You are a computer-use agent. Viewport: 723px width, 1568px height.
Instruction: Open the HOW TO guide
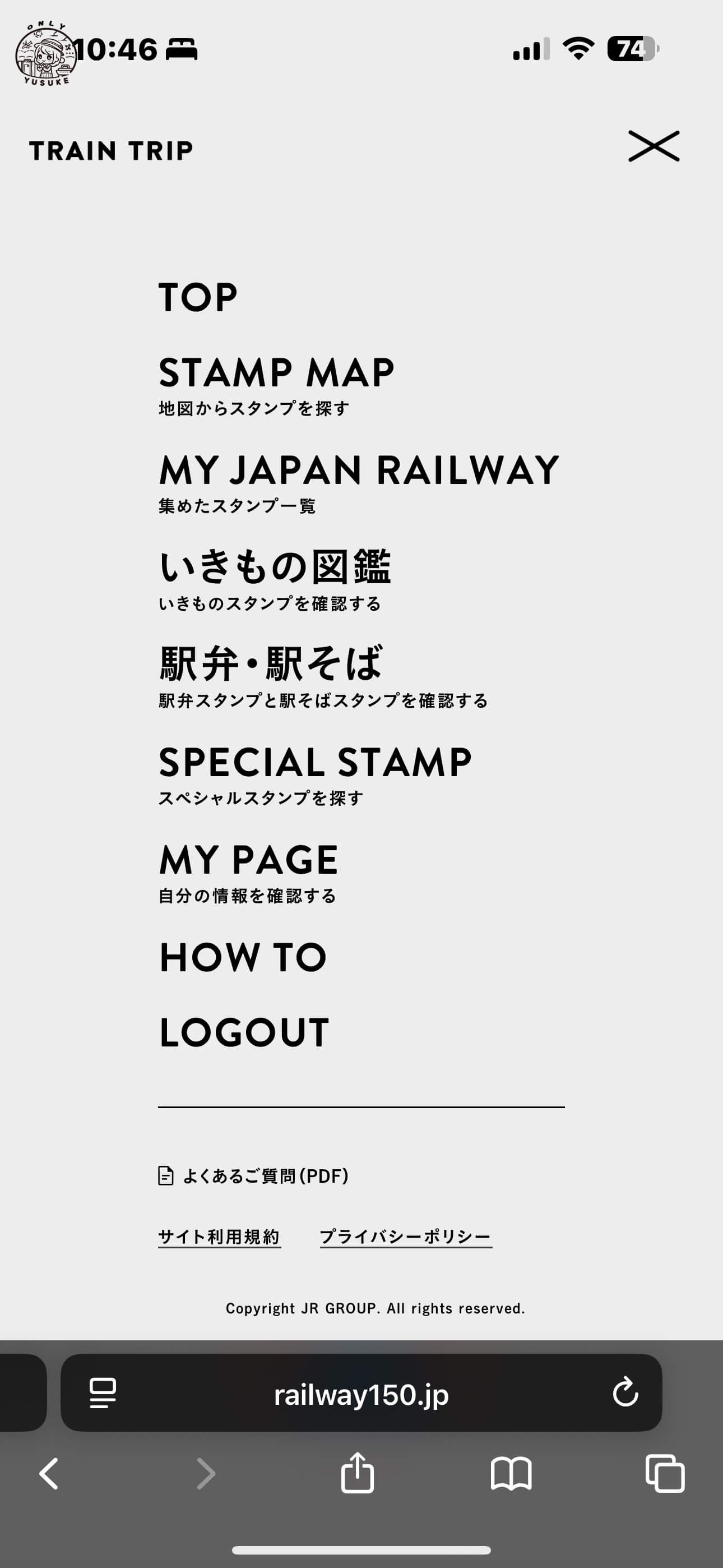coord(243,957)
